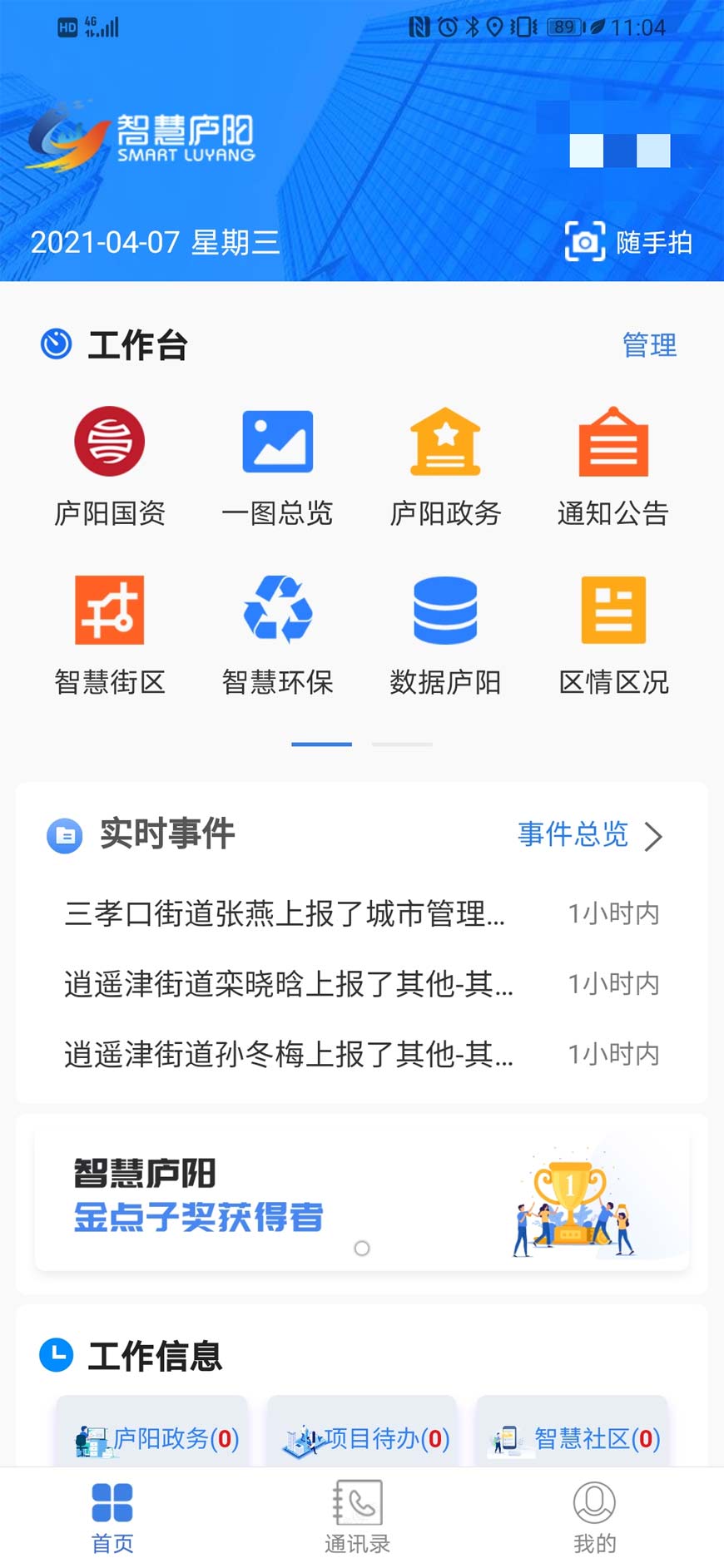Screen dimensions: 724x1568
Task: Open 智慧街区 module
Action: pos(110,636)
